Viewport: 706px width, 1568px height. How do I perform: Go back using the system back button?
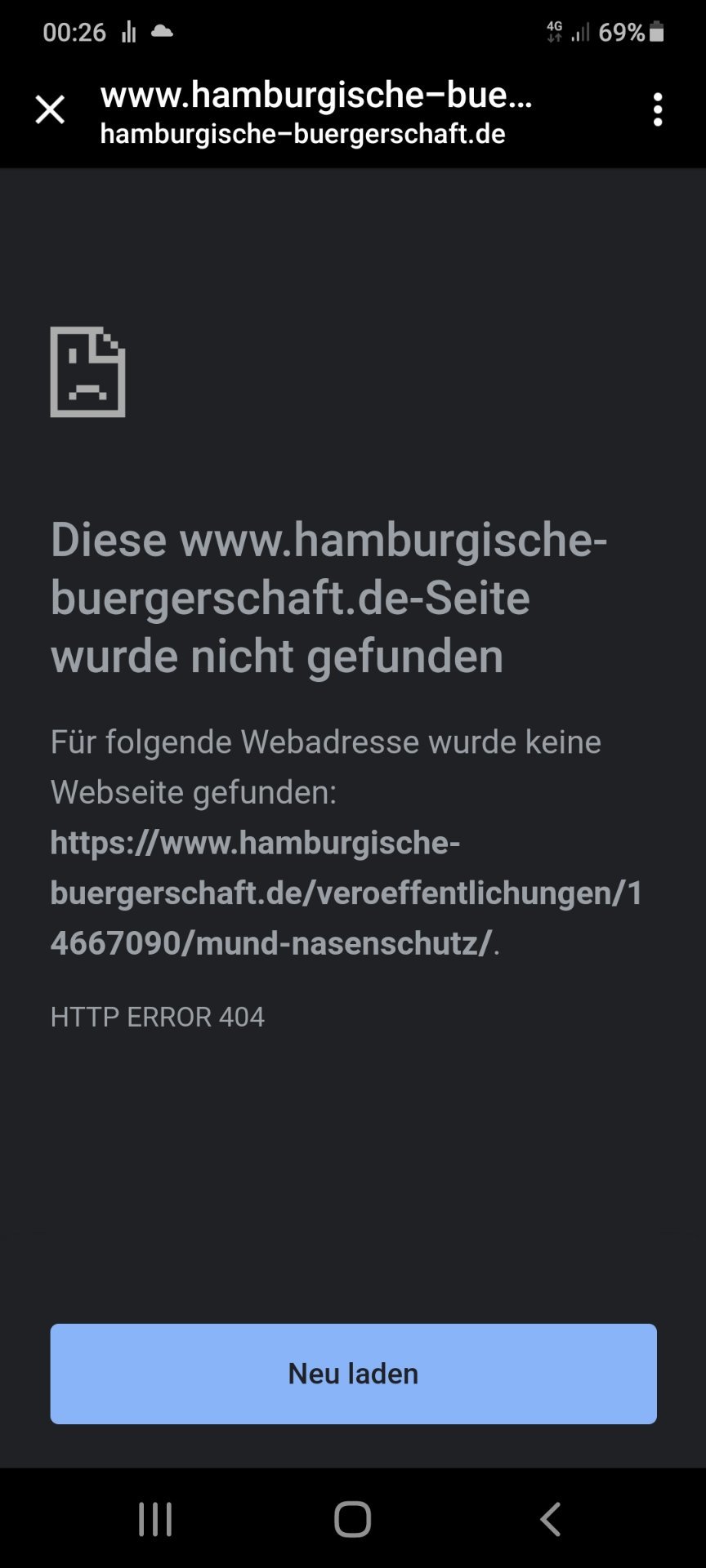tap(551, 1520)
